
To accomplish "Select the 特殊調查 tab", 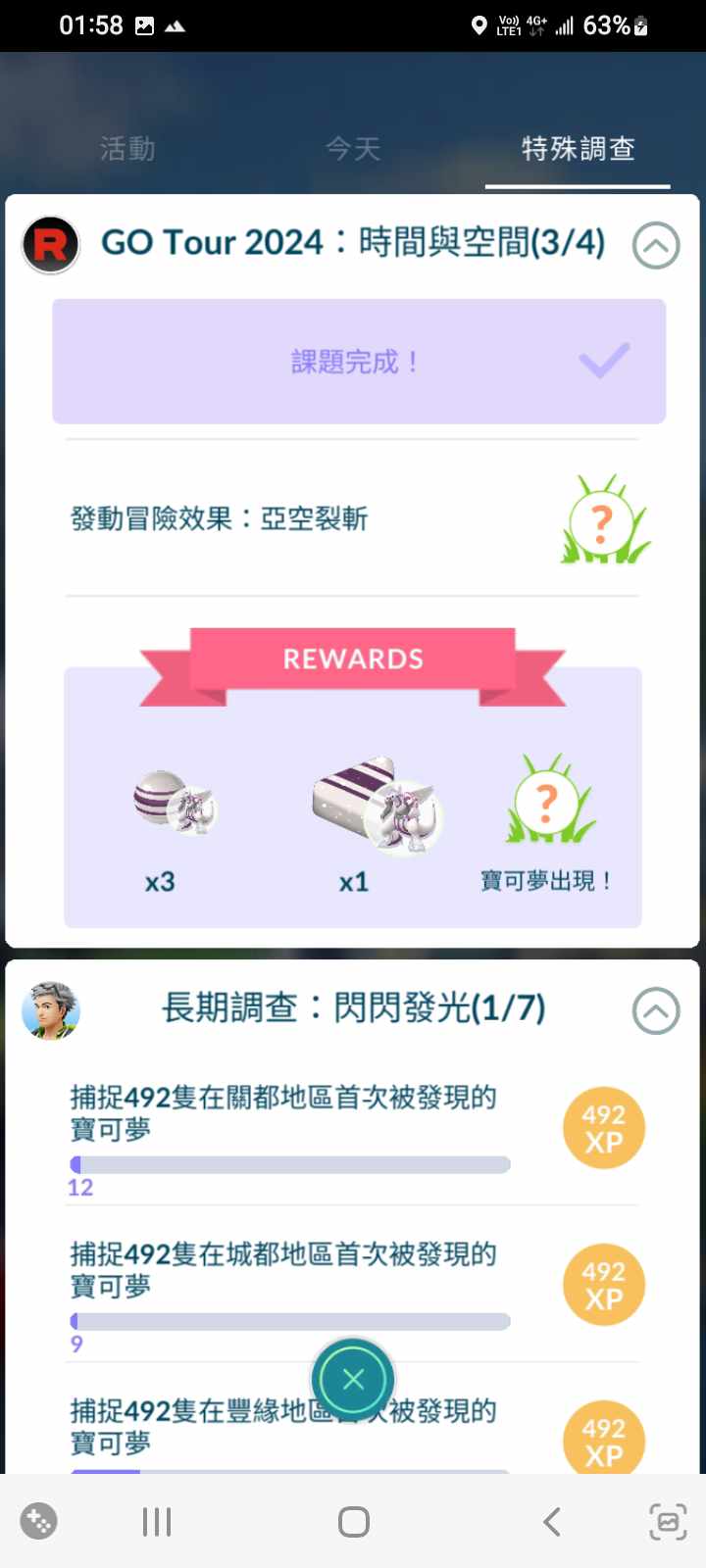I will pos(578,149).
